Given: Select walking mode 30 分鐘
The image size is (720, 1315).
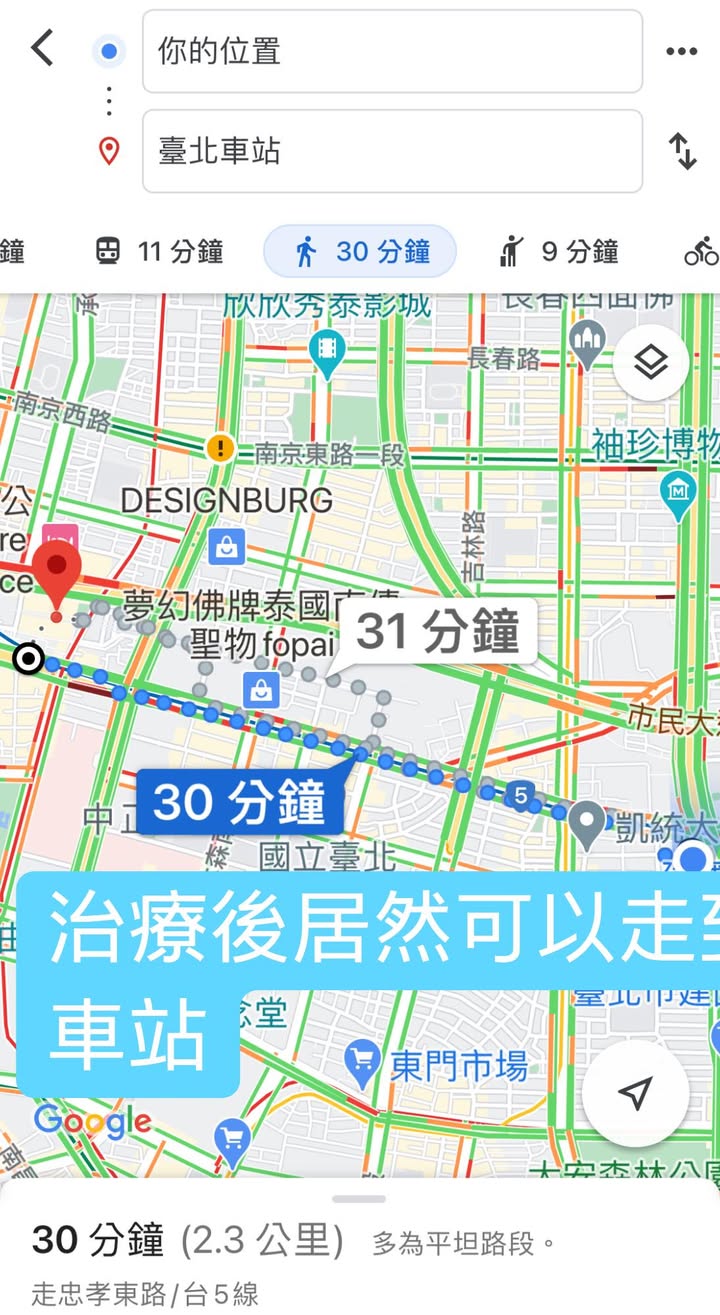Looking at the screenshot, I should tap(360, 251).
